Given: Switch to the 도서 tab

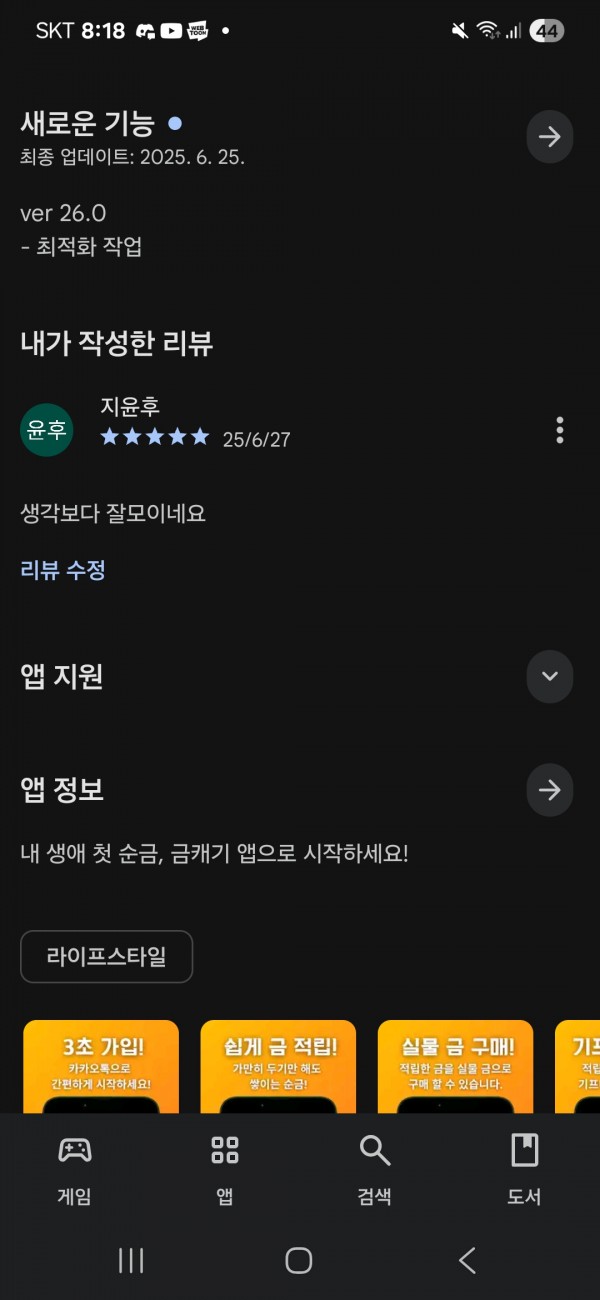Looking at the screenshot, I should (524, 1170).
